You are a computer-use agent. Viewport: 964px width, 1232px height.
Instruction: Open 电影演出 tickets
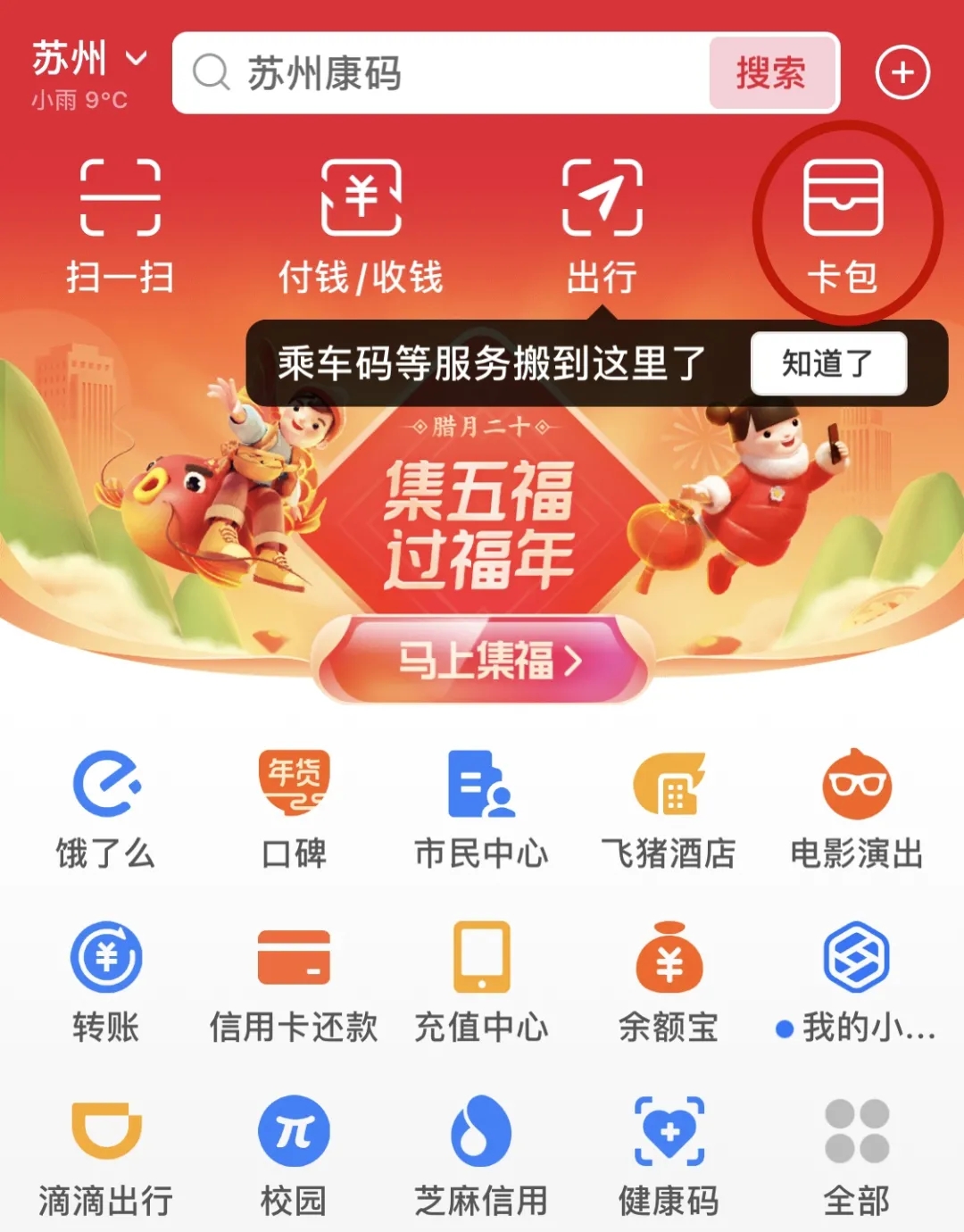click(x=856, y=809)
